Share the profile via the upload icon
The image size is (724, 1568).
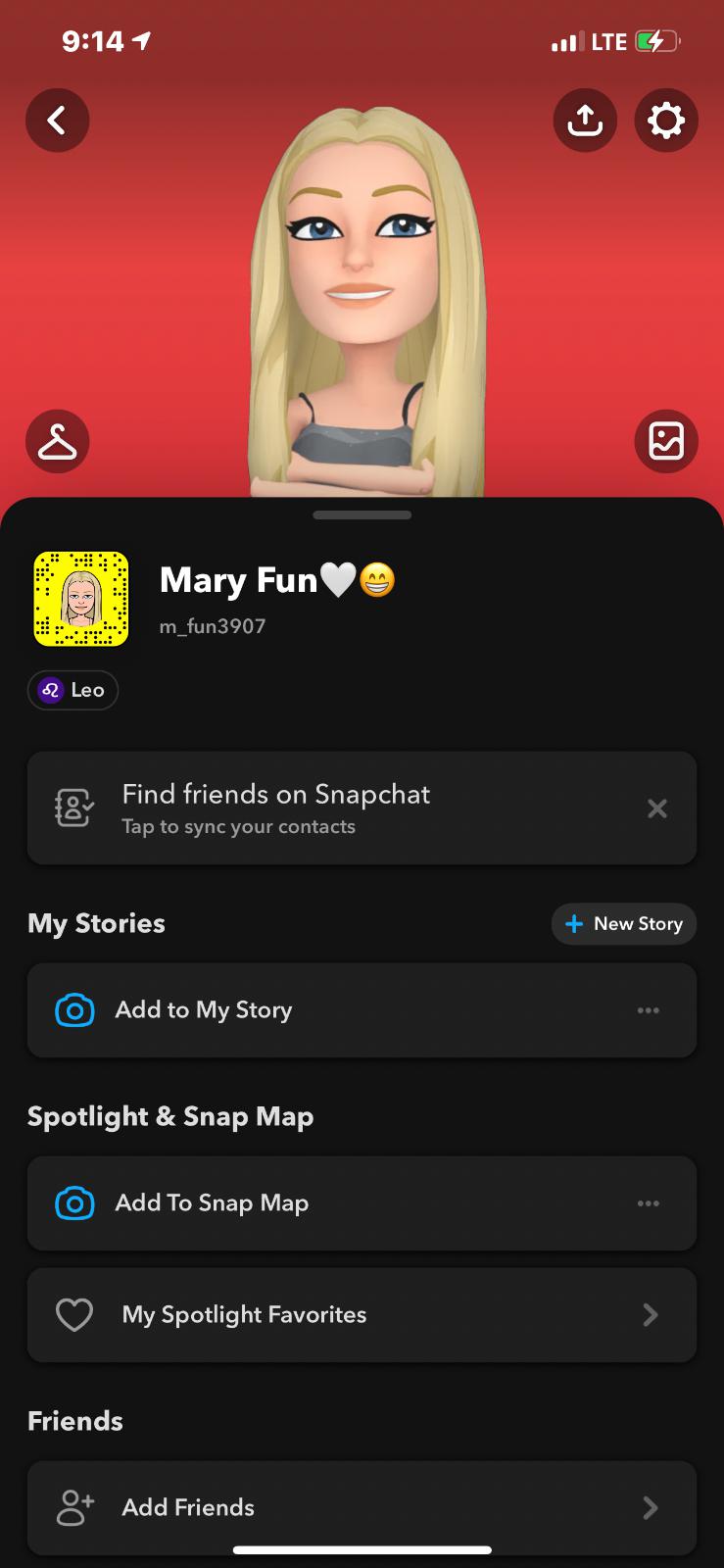tap(585, 121)
